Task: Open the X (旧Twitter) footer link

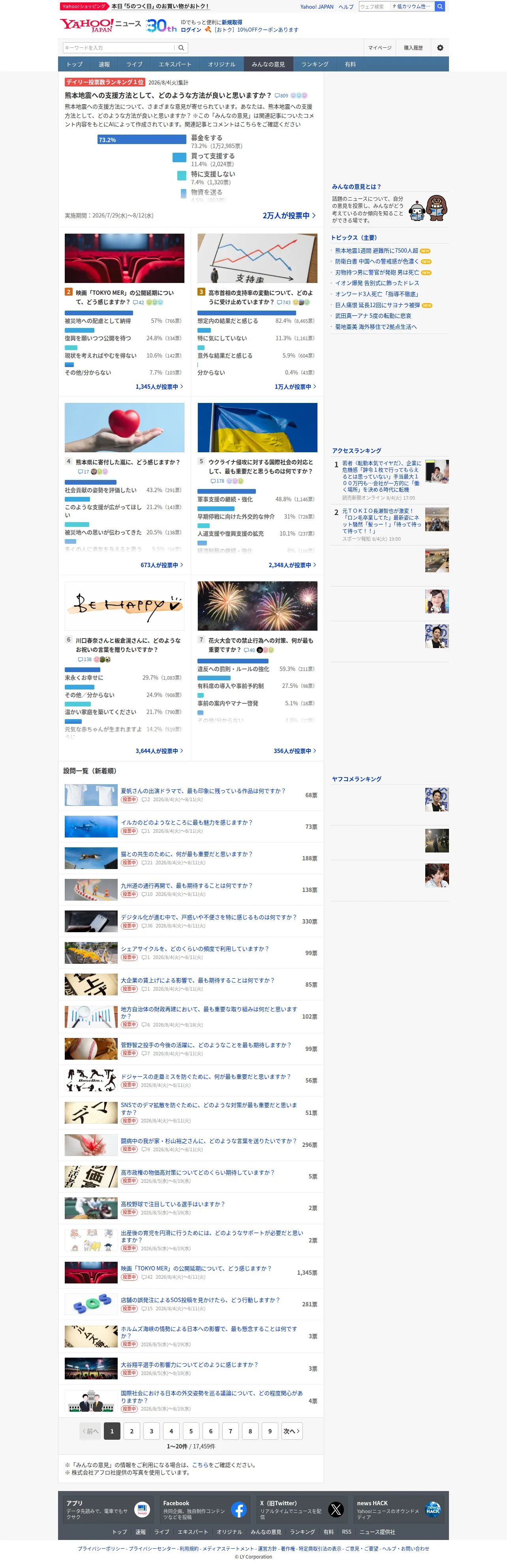Action: (x=302, y=1509)
